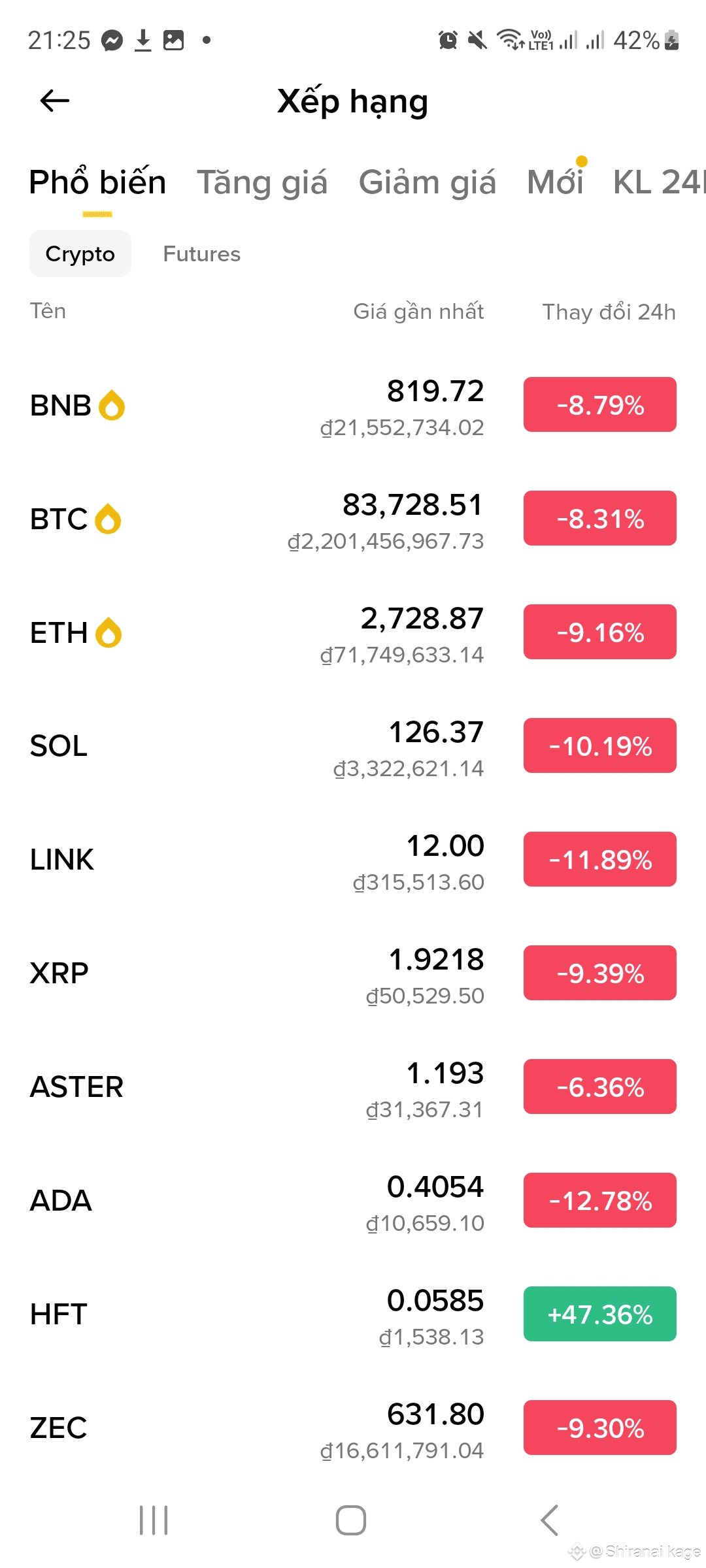The image size is (706, 1568).
Task: Switch to the Tăng giá tab
Action: click(x=261, y=182)
